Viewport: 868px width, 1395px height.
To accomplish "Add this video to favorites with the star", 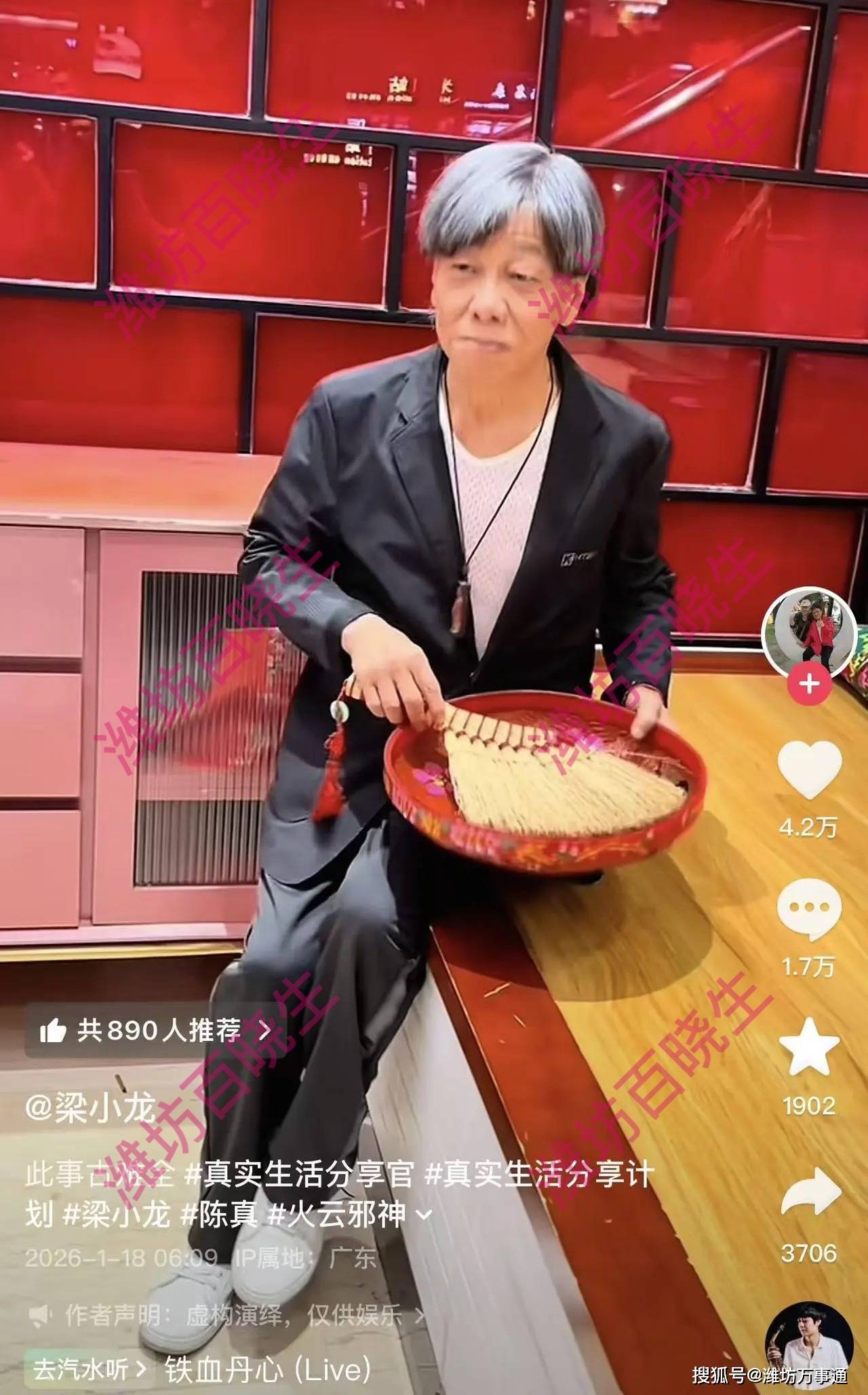I will pos(809,1048).
